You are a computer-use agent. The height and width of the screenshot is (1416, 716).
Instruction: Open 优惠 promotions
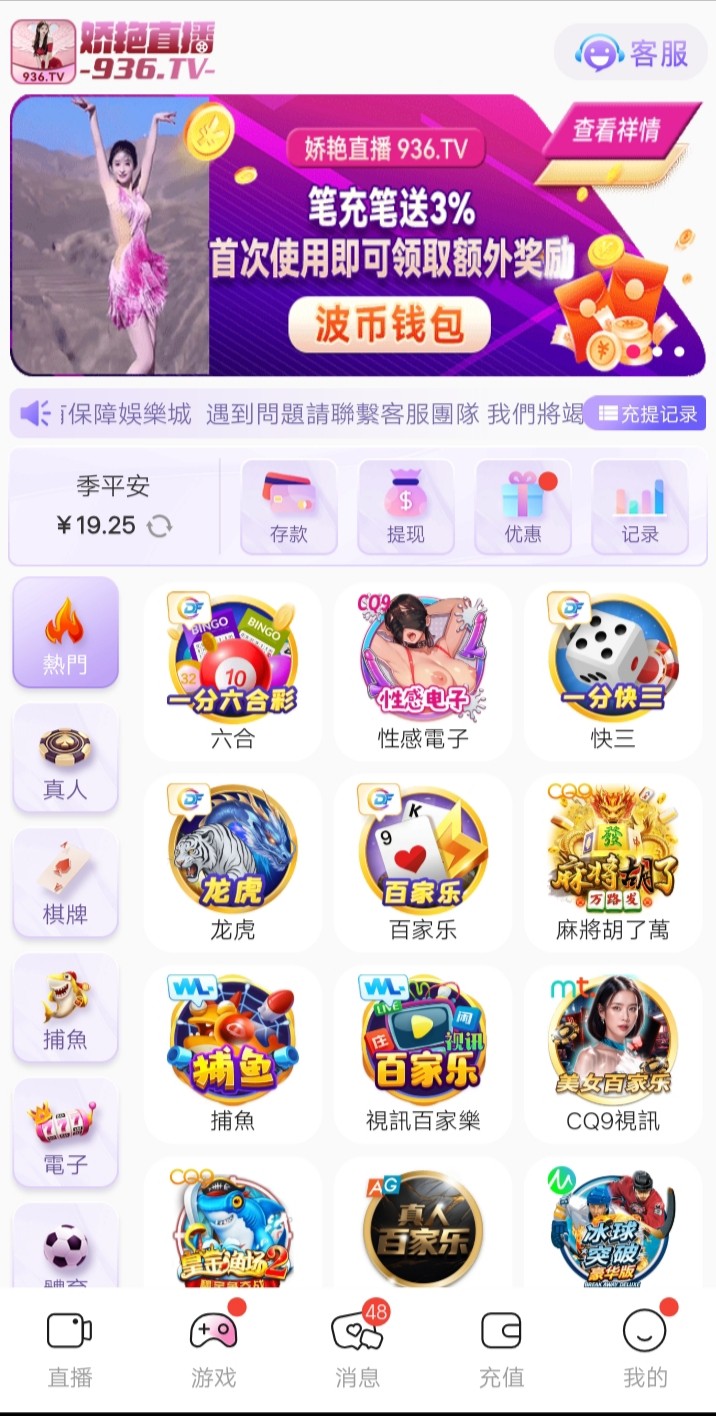(x=523, y=507)
